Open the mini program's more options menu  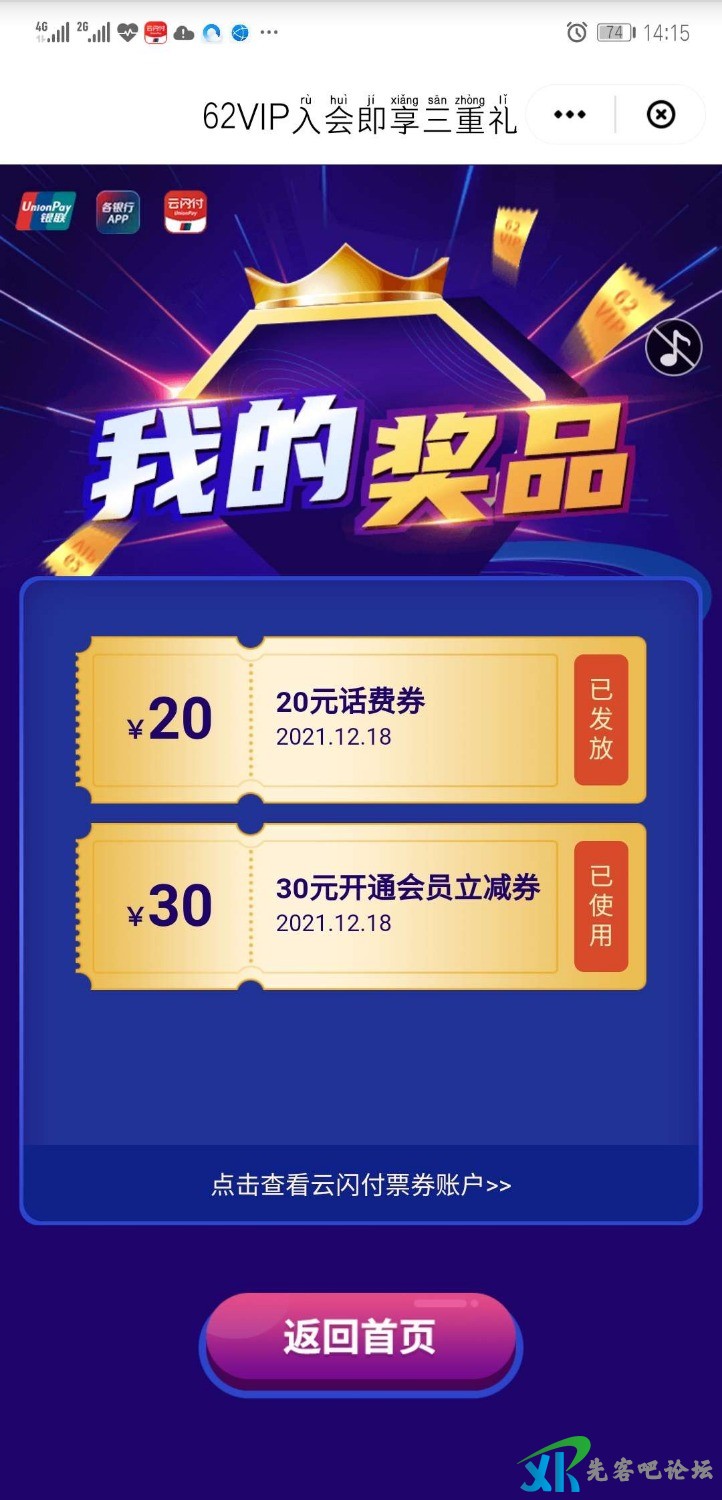[x=570, y=115]
